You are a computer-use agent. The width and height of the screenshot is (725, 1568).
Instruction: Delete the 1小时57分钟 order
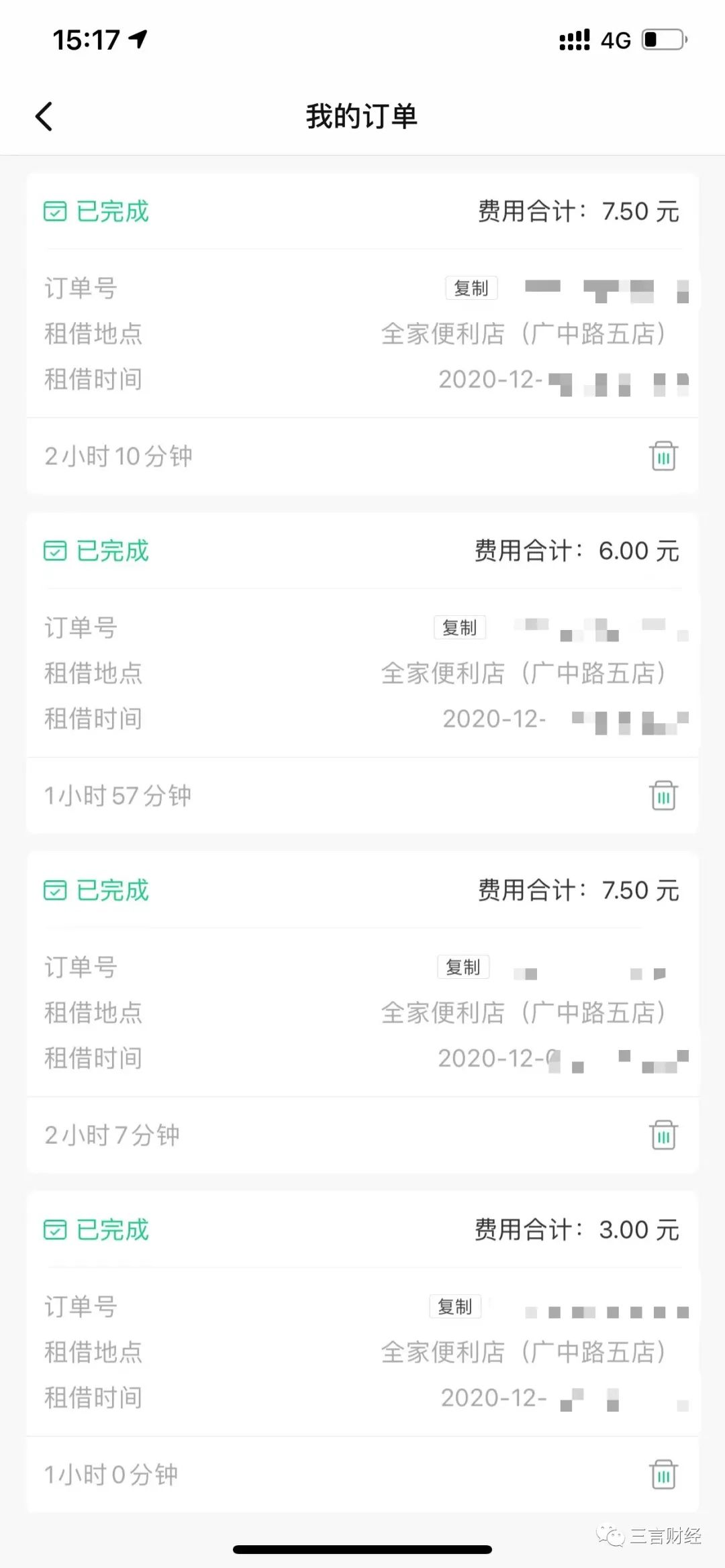pyautogui.click(x=663, y=796)
